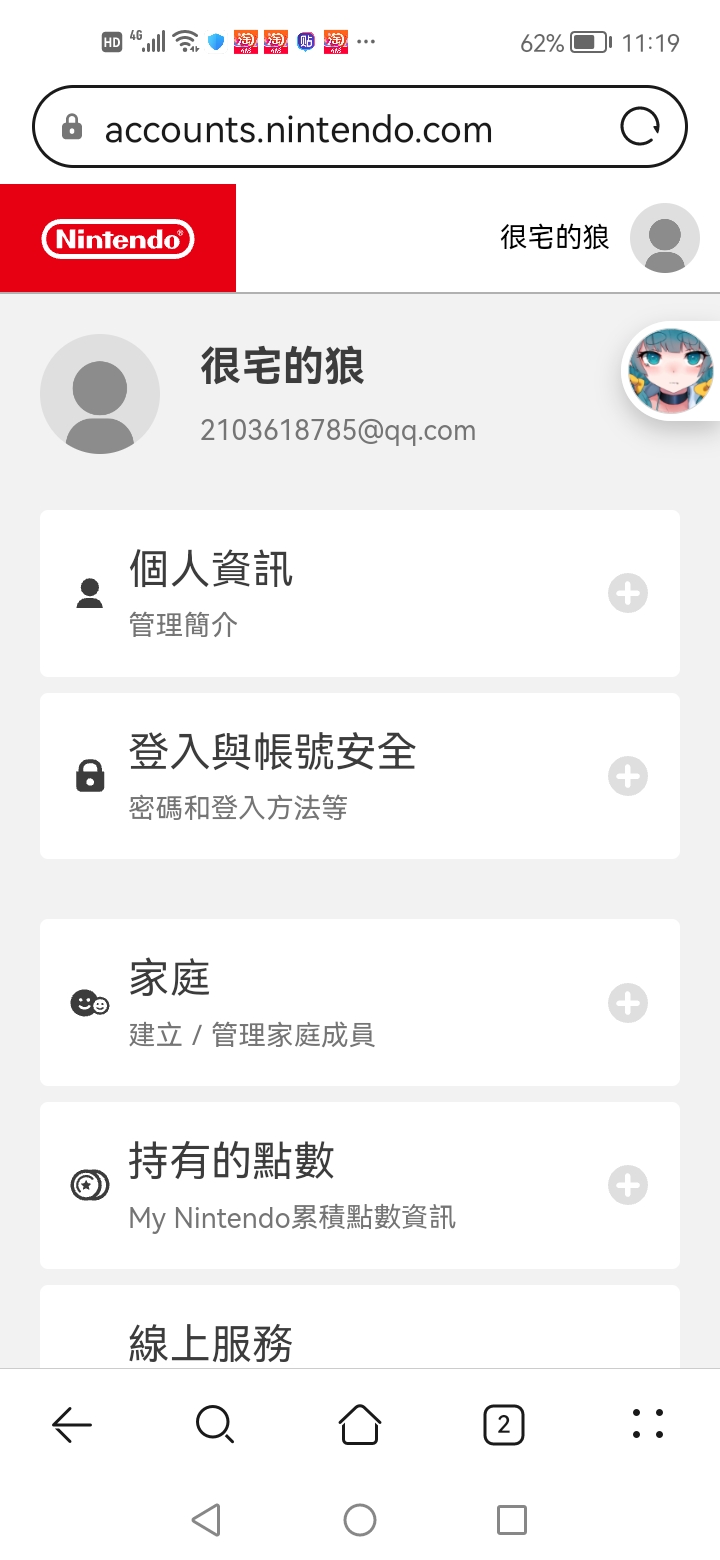Tap the system recent apps square

[x=512, y=1520]
